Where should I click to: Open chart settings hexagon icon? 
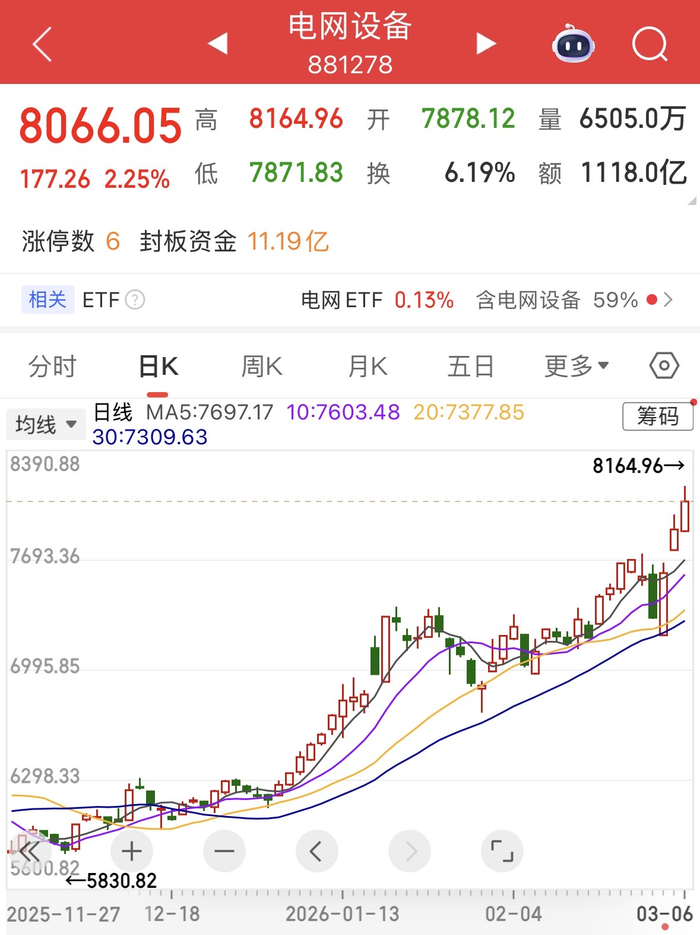click(664, 366)
